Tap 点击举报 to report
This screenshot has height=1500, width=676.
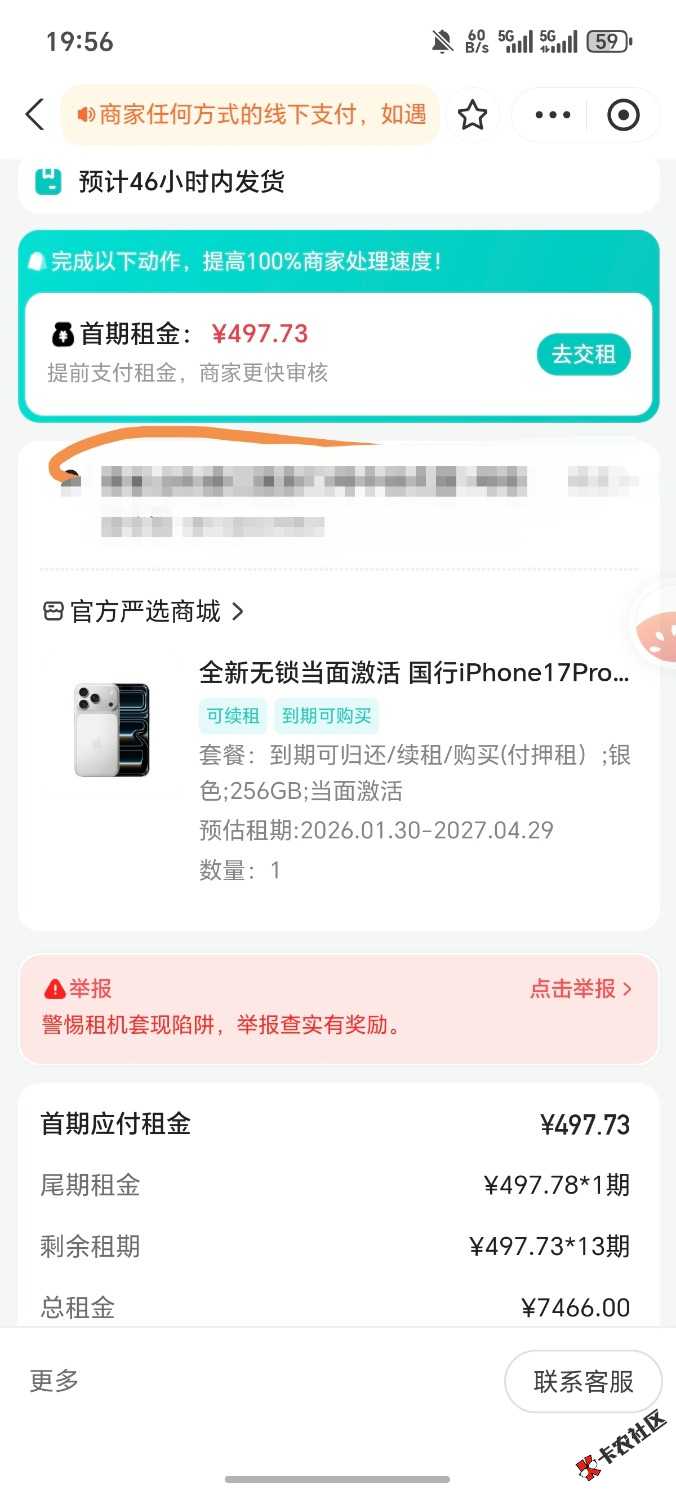pos(580,989)
